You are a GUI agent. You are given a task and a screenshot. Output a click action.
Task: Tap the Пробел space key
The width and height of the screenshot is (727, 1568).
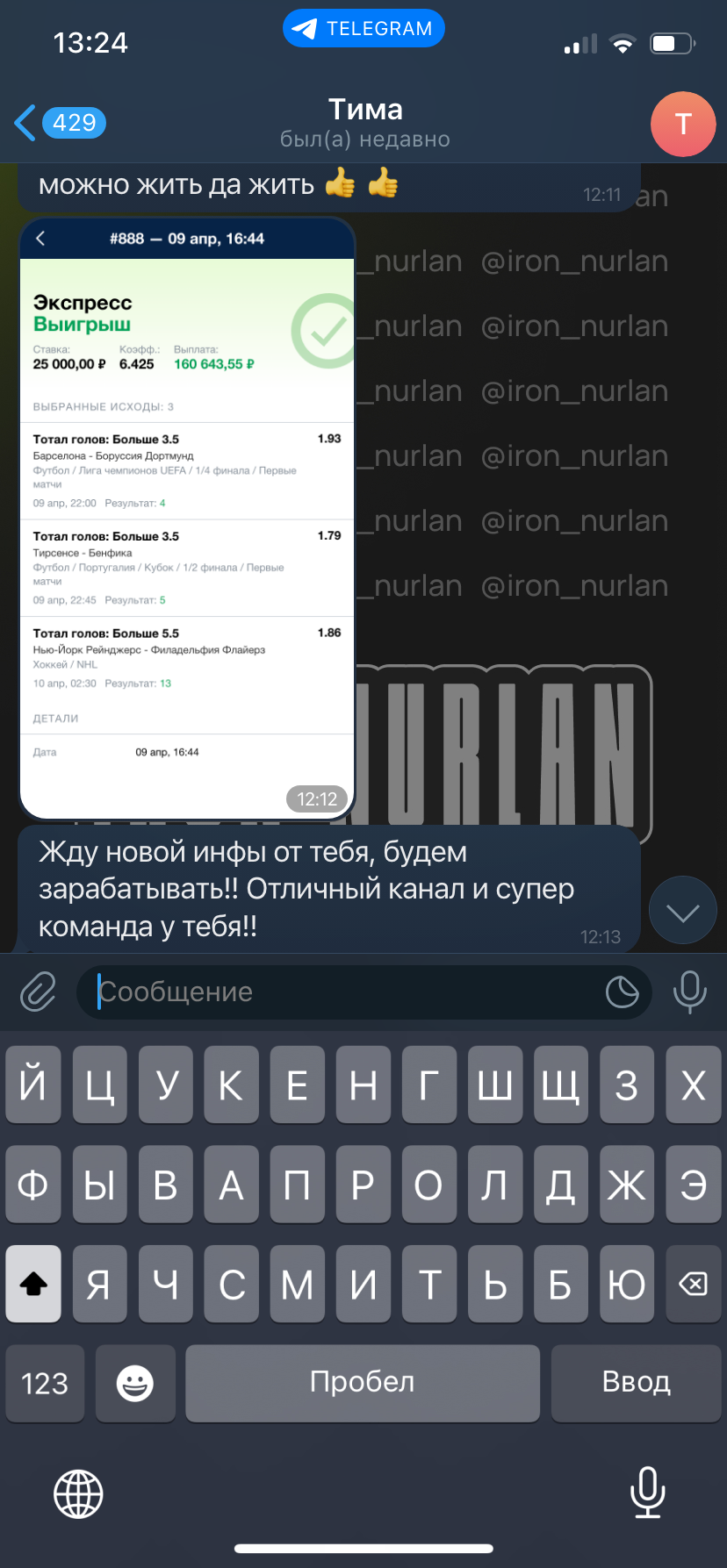click(363, 1383)
